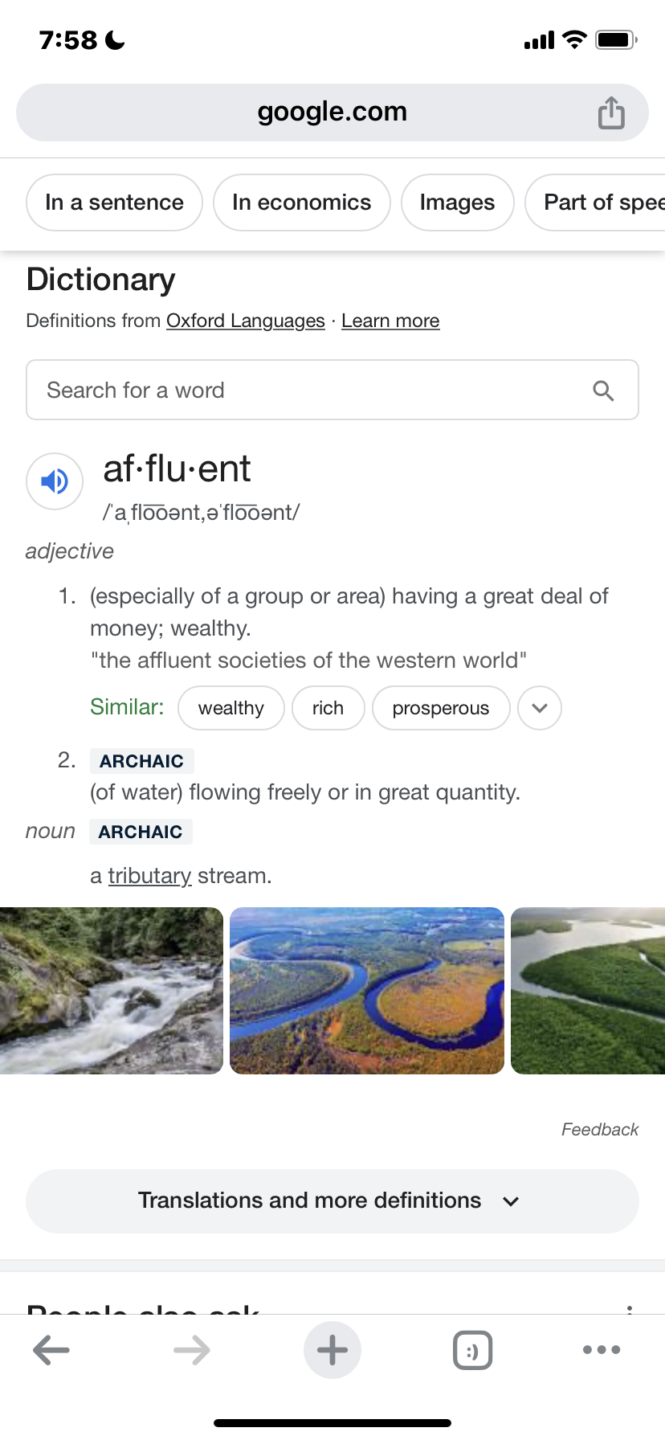Open the rocky stream waterfall image
665x1440 pixels.
tap(111, 990)
